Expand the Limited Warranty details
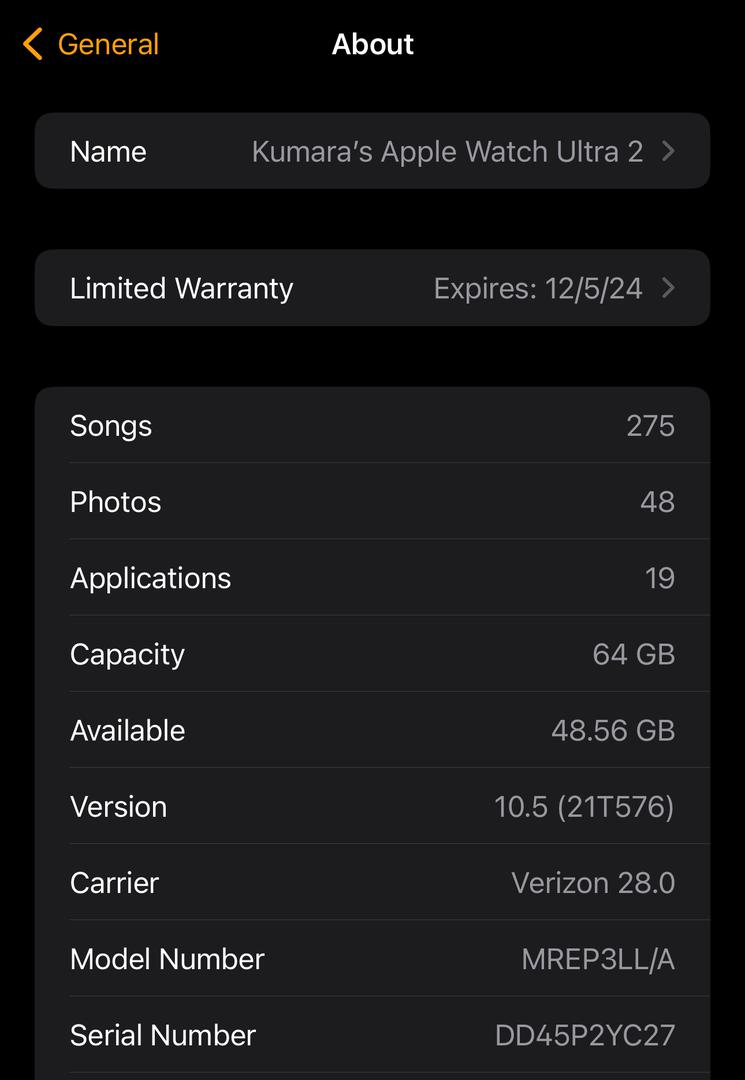 pos(372,288)
